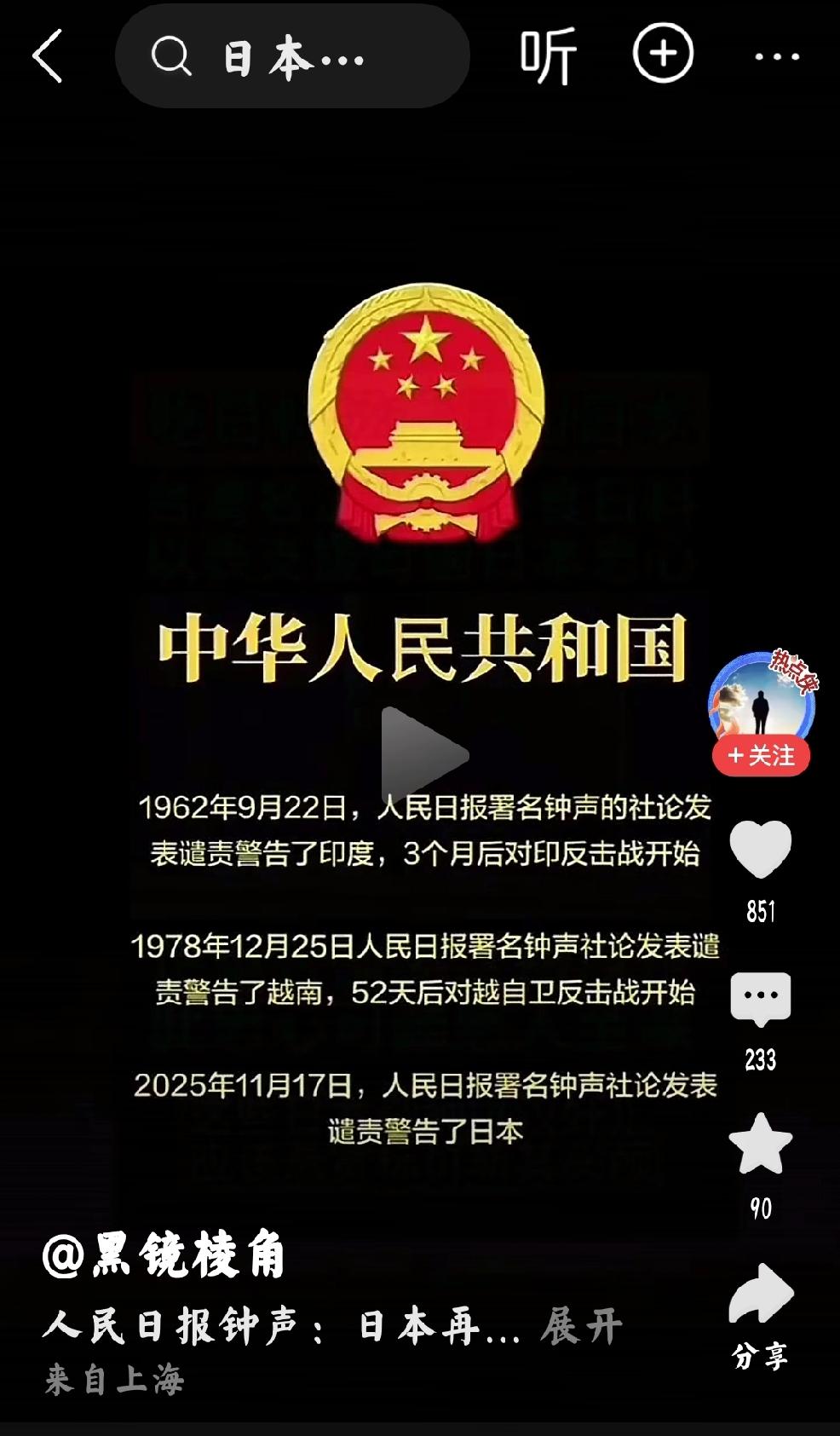Tap the 热点榜 badge on the avatar
Image resolution: width=840 pixels, height=1436 pixels.
coord(793,673)
